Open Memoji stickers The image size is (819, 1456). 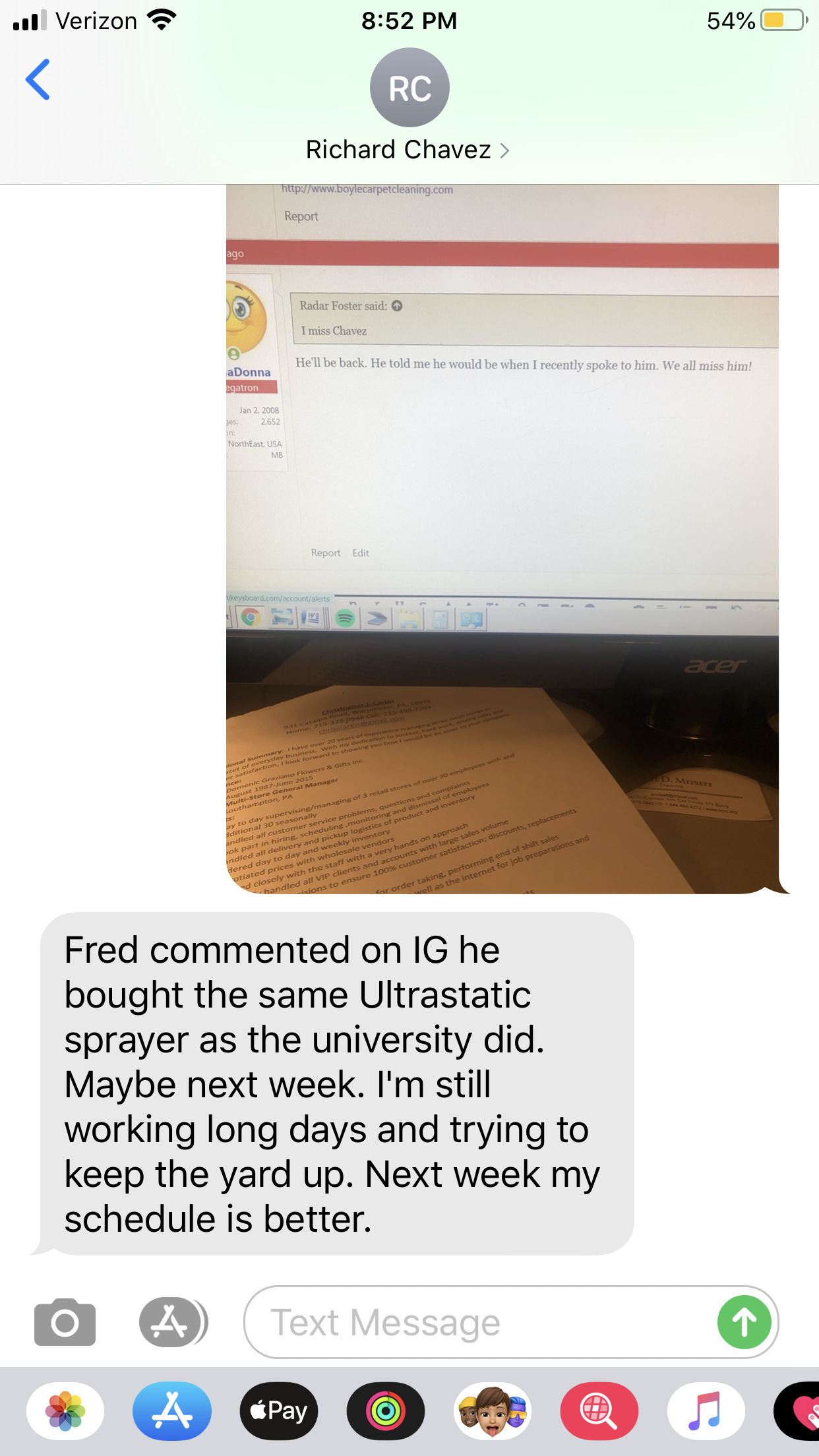pyautogui.click(x=493, y=1411)
